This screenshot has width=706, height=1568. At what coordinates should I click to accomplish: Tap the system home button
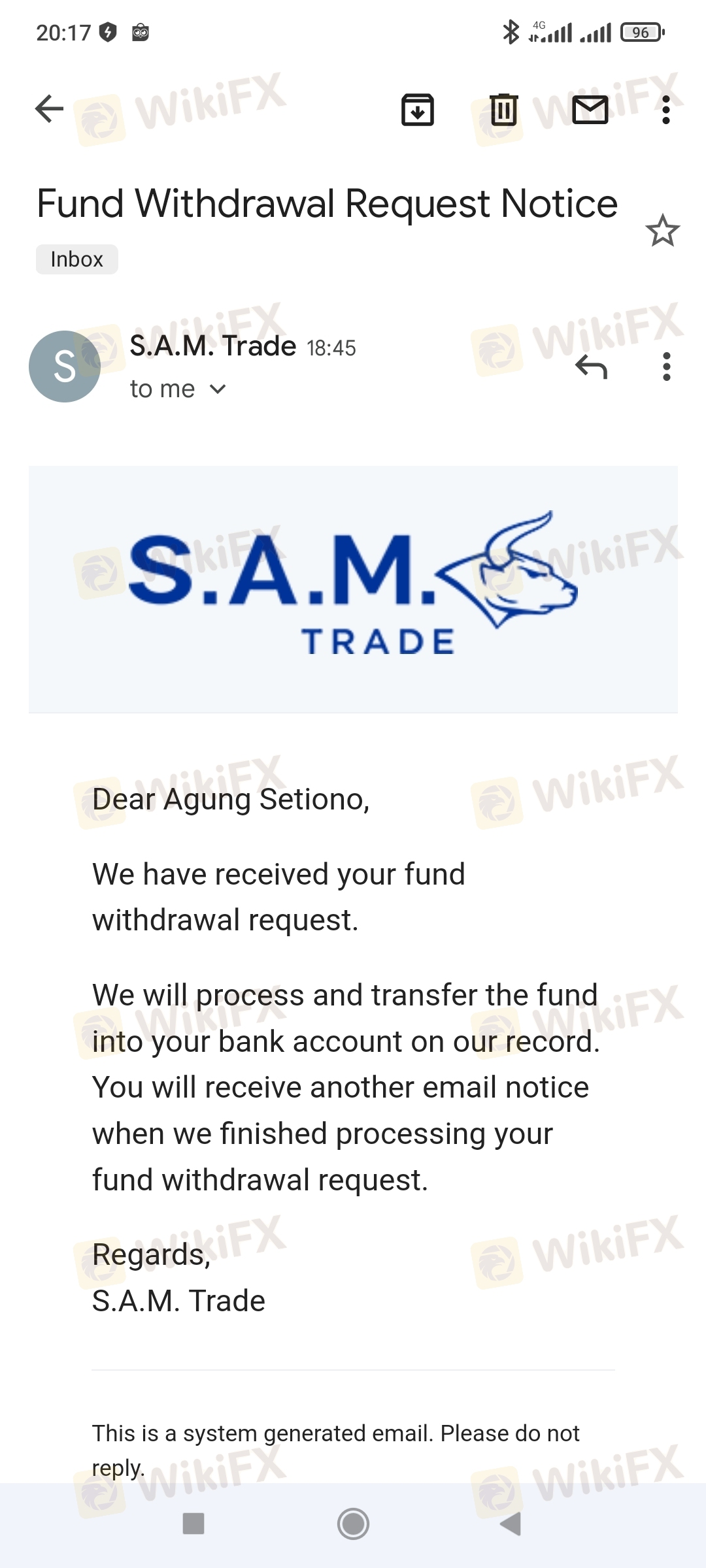pyautogui.click(x=353, y=1524)
